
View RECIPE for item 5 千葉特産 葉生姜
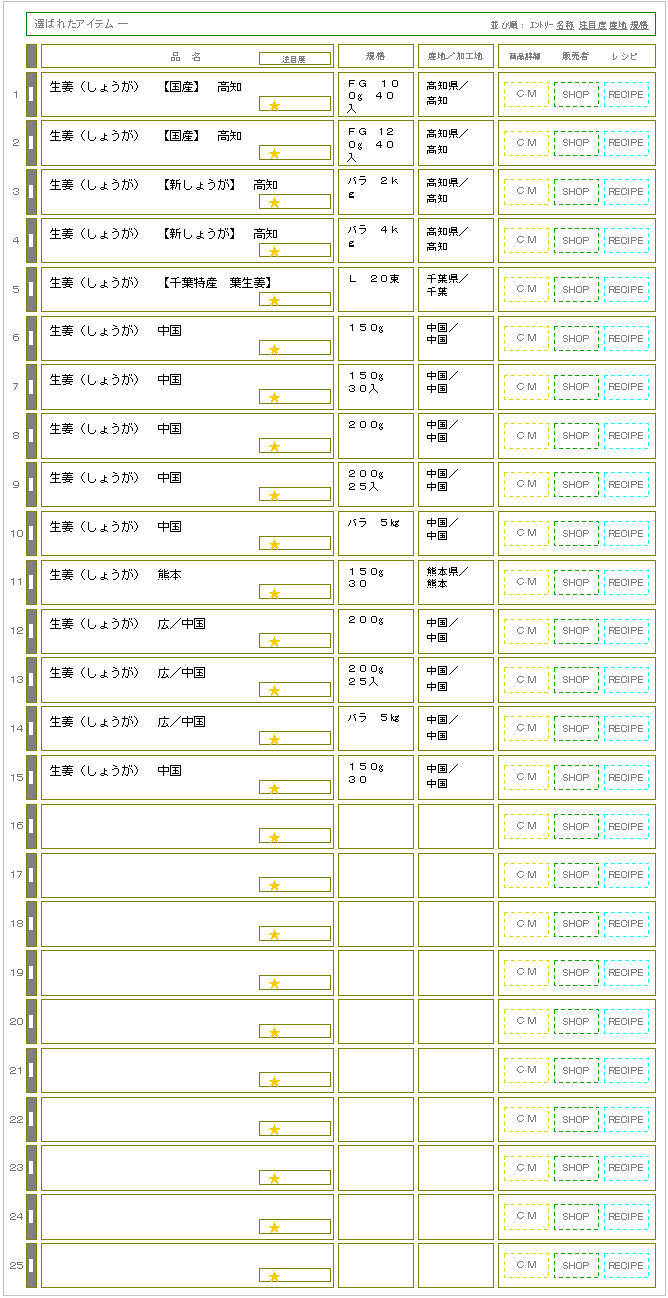tap(626, 290)
